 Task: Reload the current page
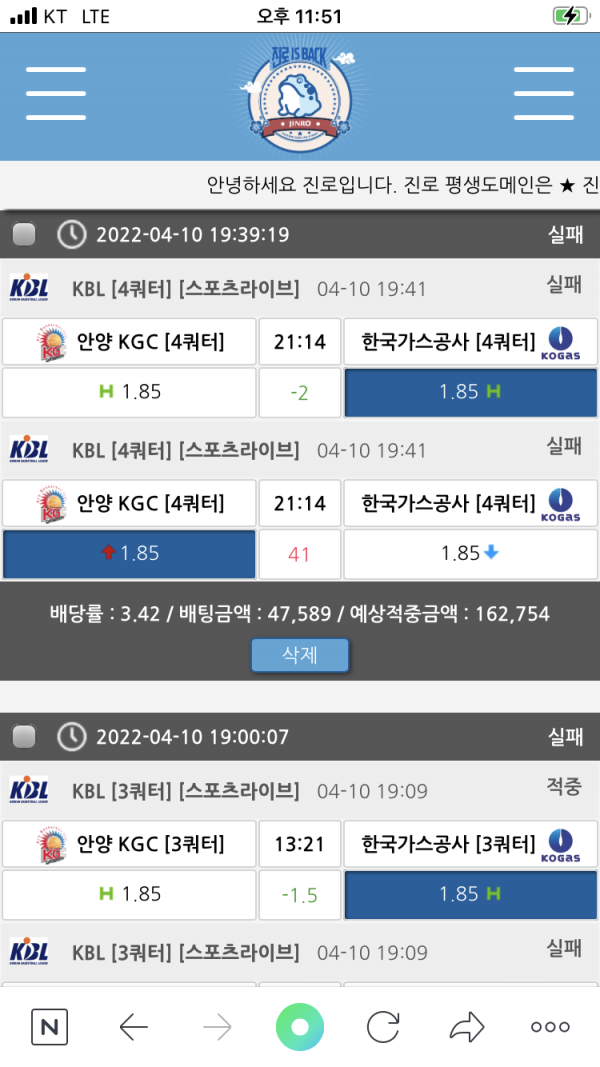click(x=383, y=1027)
